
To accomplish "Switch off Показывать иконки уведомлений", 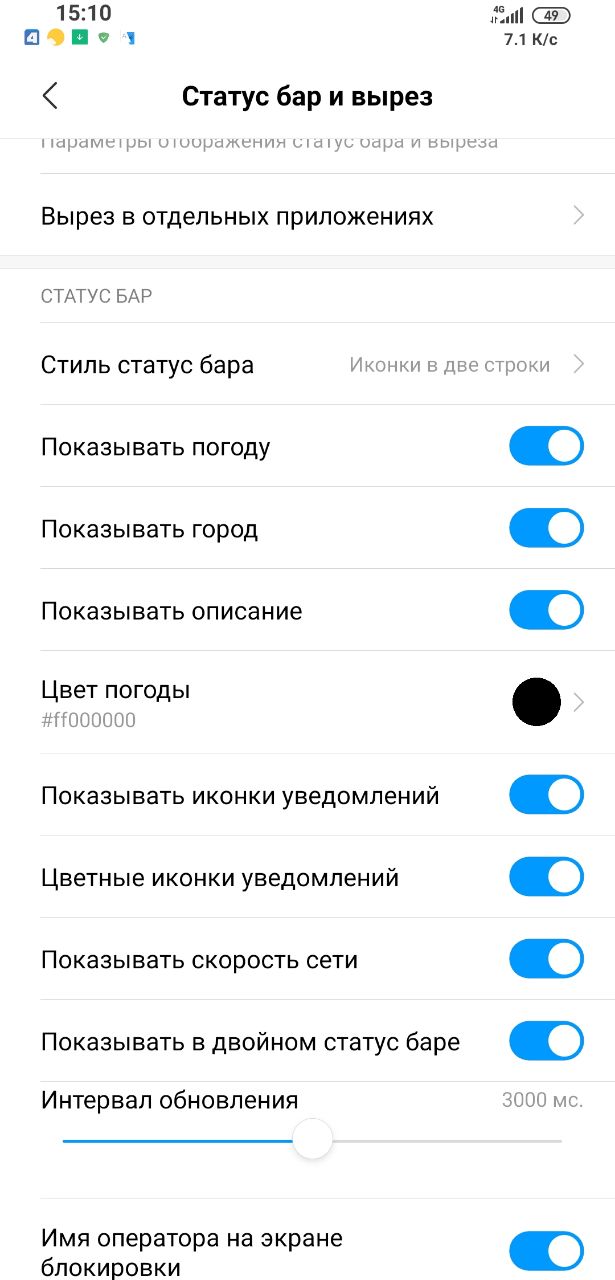I will pyautogui.click(x=546, y=795).
